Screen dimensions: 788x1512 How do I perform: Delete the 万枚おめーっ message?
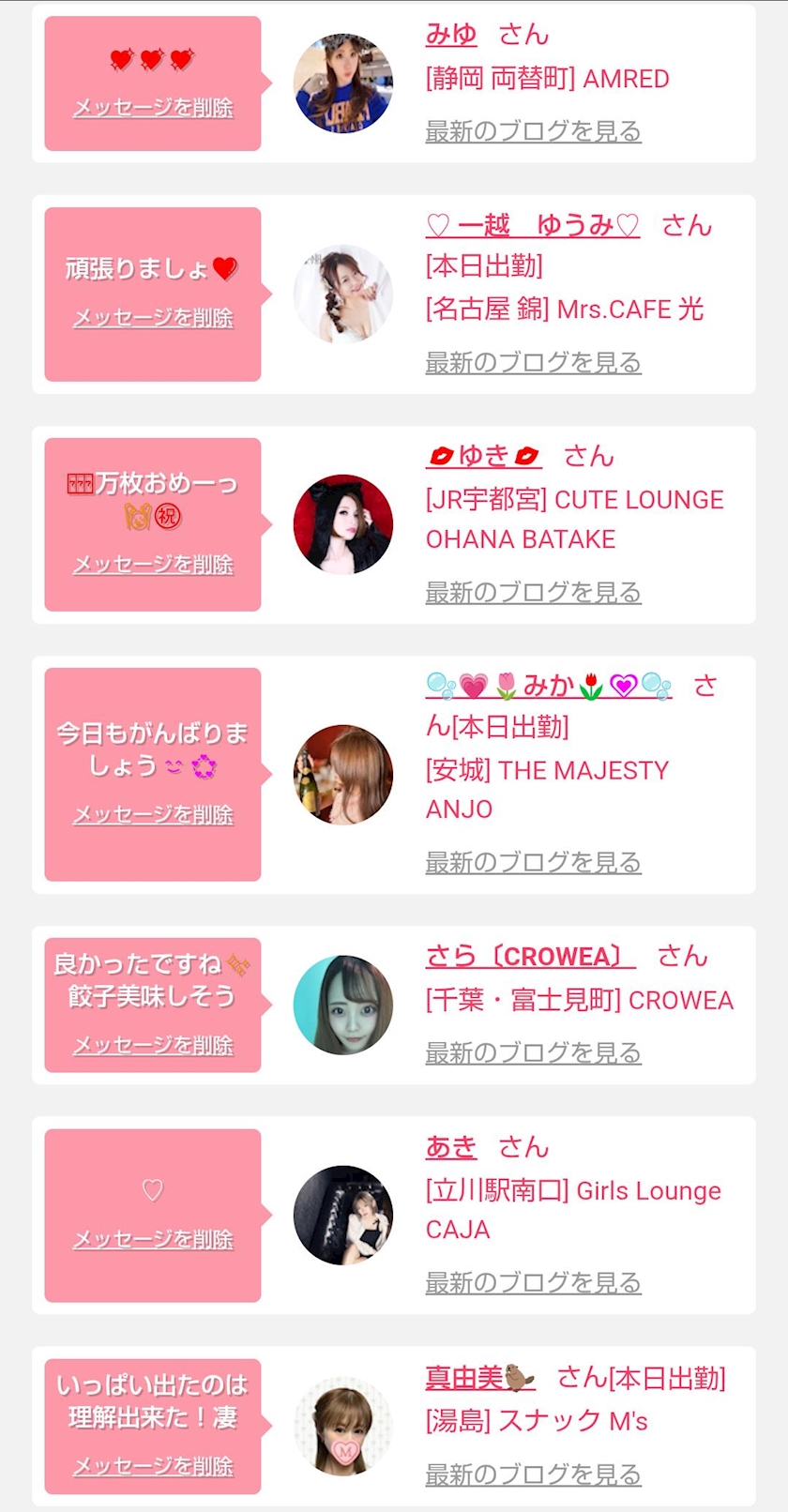pyautogui.click(x=153, y=565)
